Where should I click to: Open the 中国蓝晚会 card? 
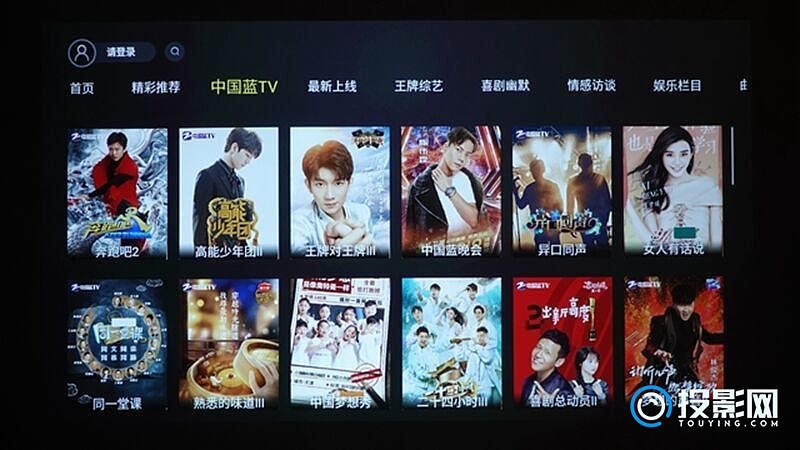451,190
